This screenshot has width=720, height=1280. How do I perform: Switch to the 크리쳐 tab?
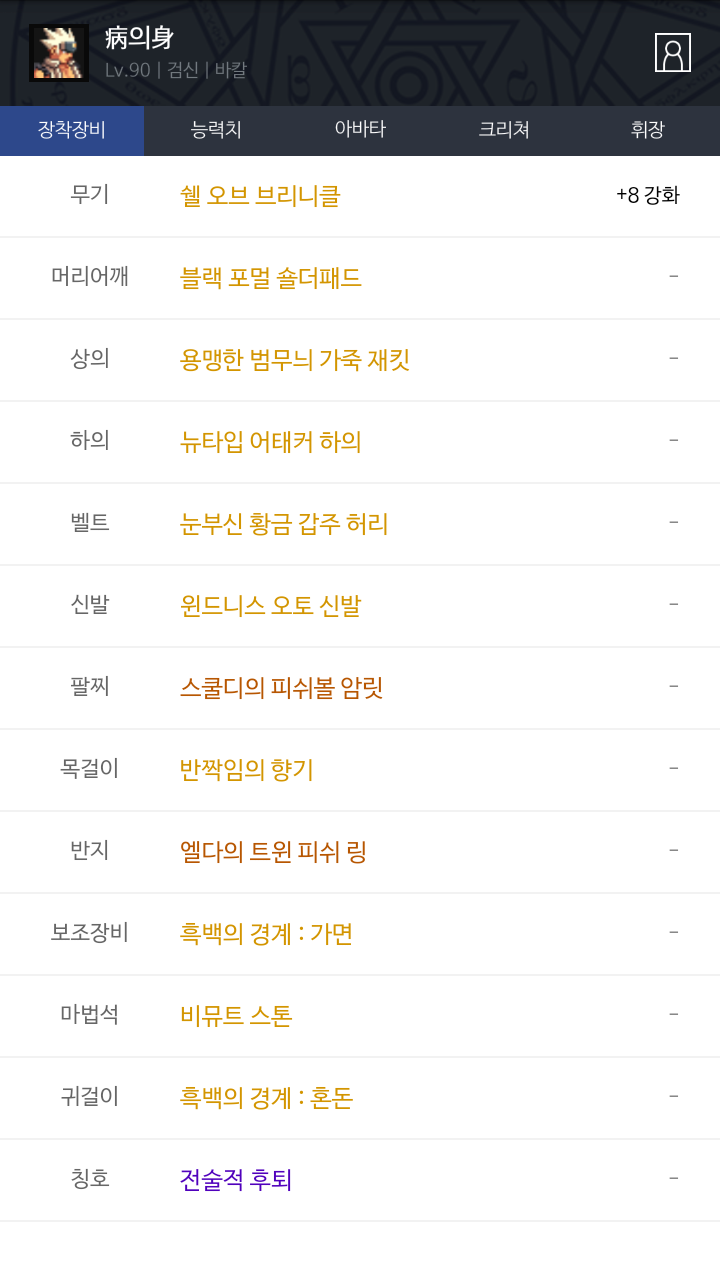(504, 130)
